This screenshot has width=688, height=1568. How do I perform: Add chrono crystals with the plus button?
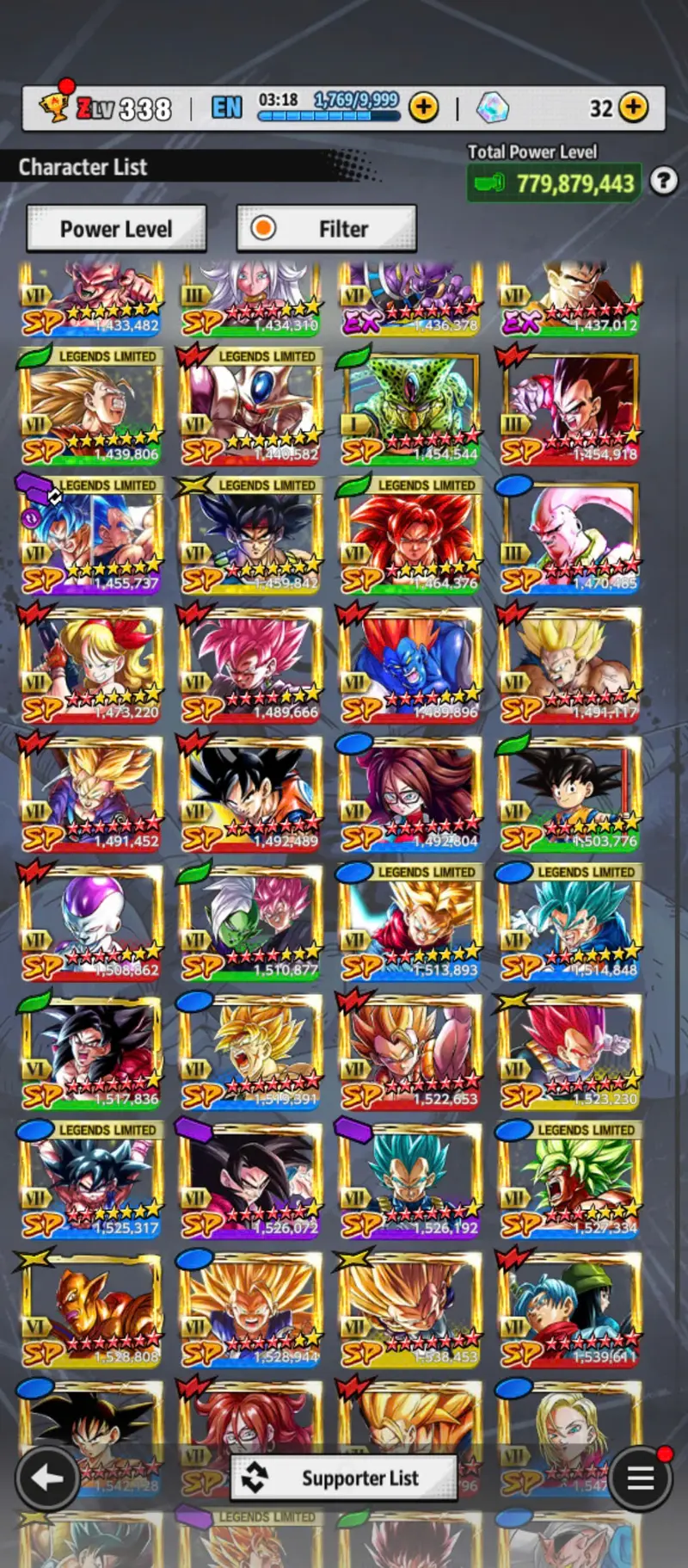pyautogui.click(x=634, y=108)
